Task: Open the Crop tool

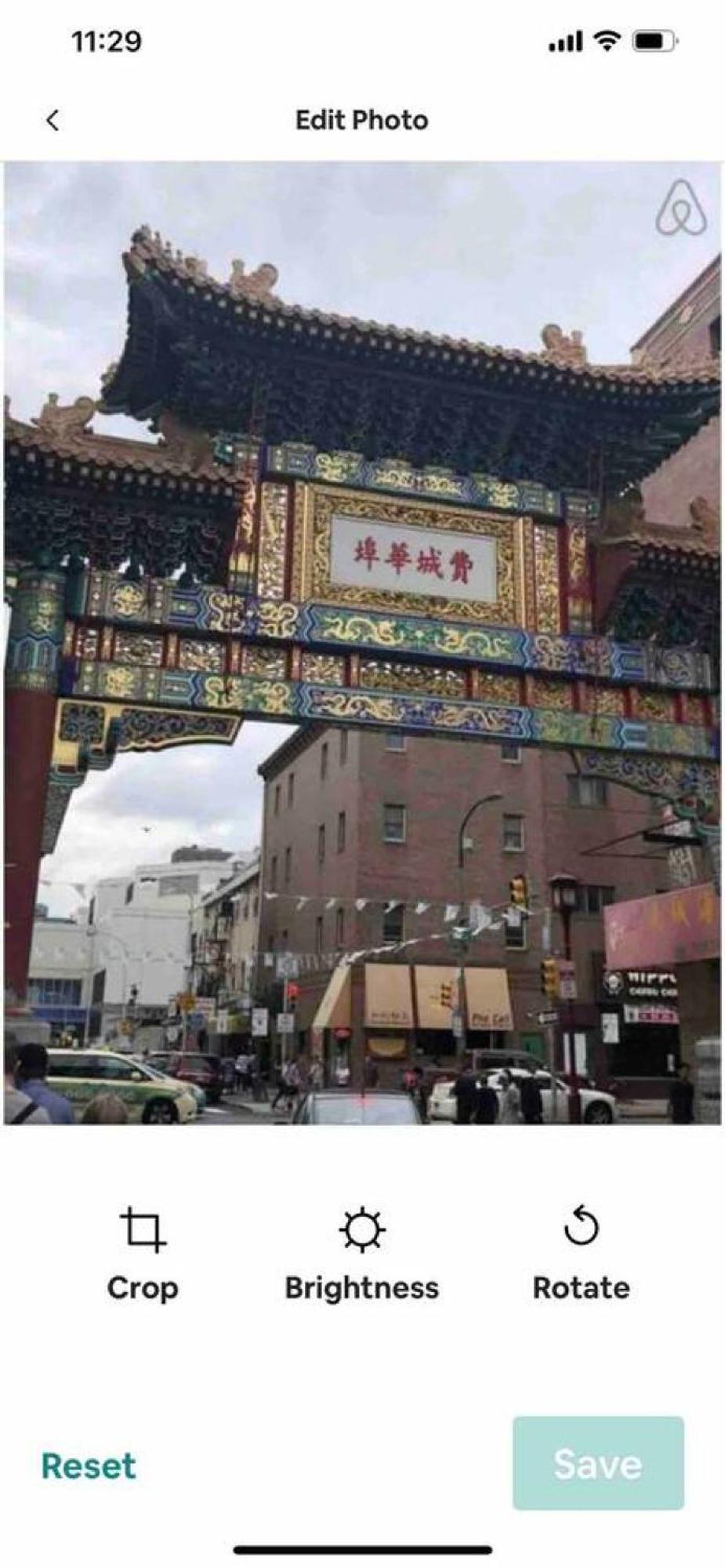Action: (x=143, y=1253)
